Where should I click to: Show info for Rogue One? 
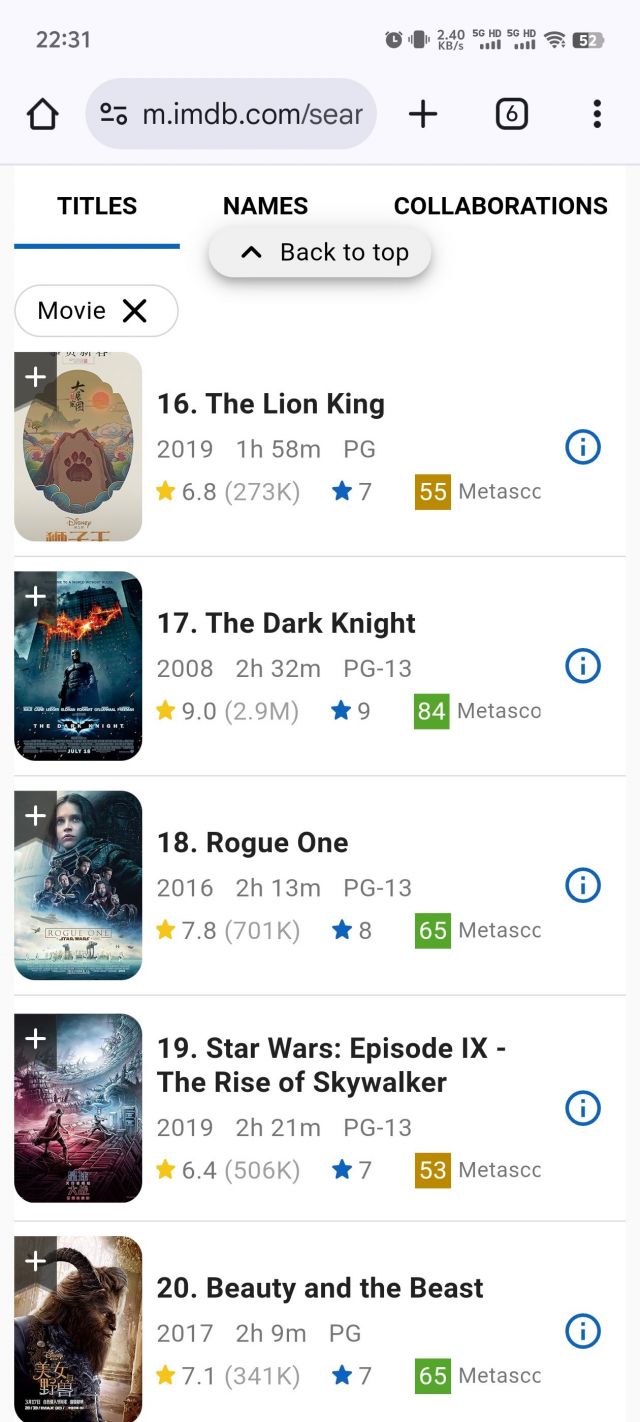click(582, 885)
